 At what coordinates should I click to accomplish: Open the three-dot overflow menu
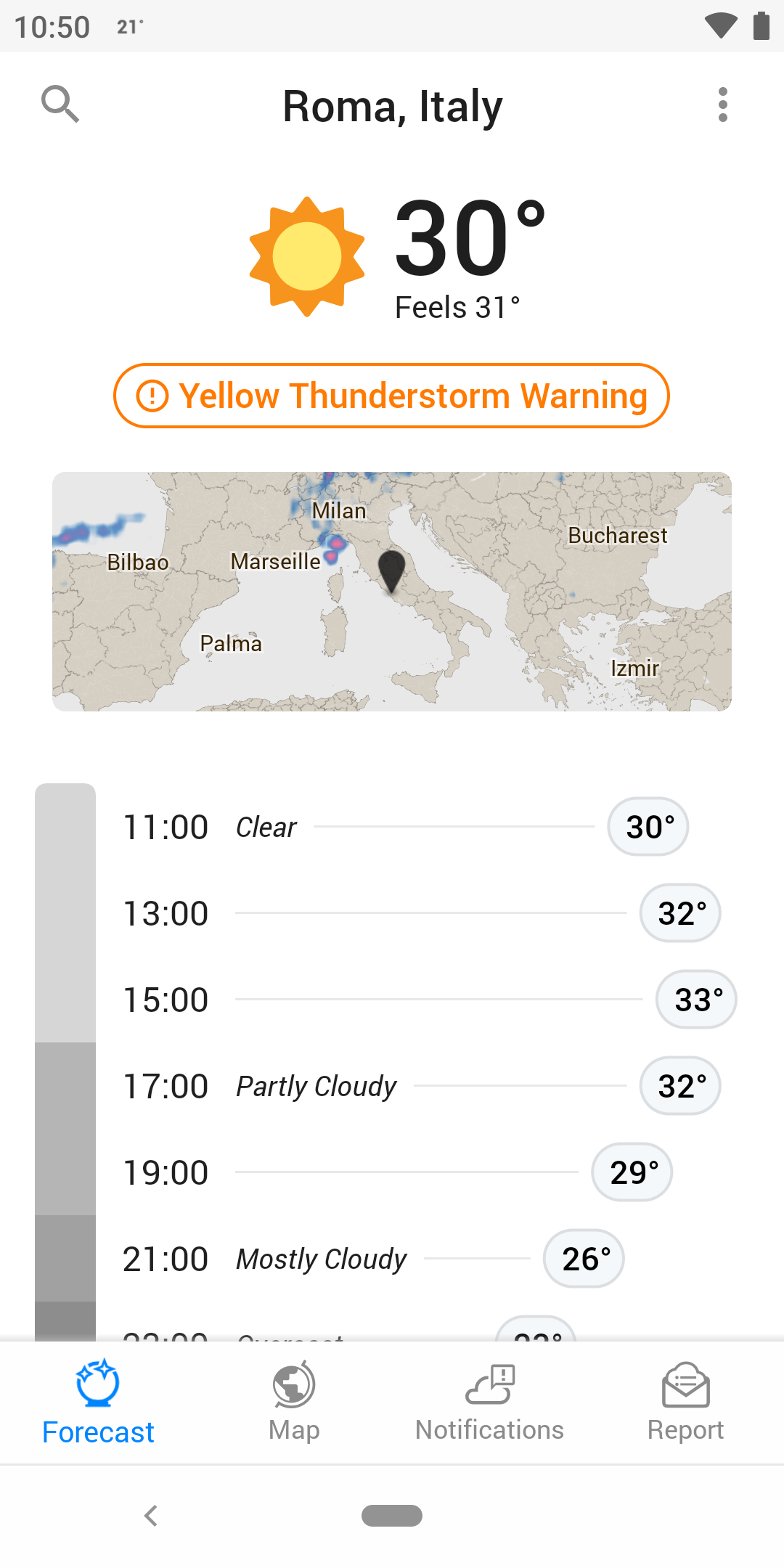[x=722, y=105]
